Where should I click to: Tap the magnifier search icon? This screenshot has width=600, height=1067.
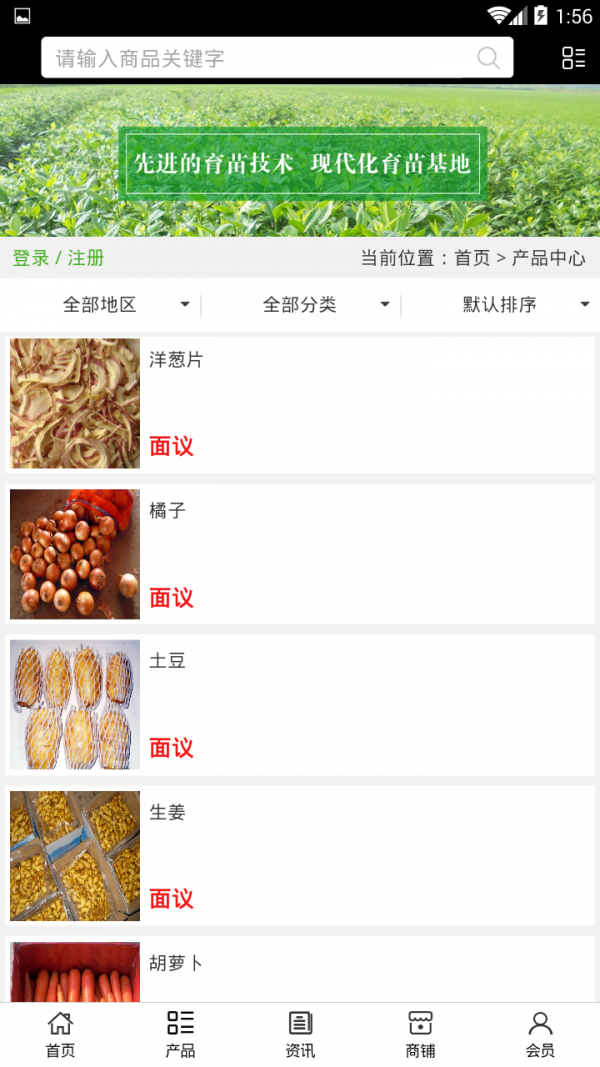(x=488, y=58)
